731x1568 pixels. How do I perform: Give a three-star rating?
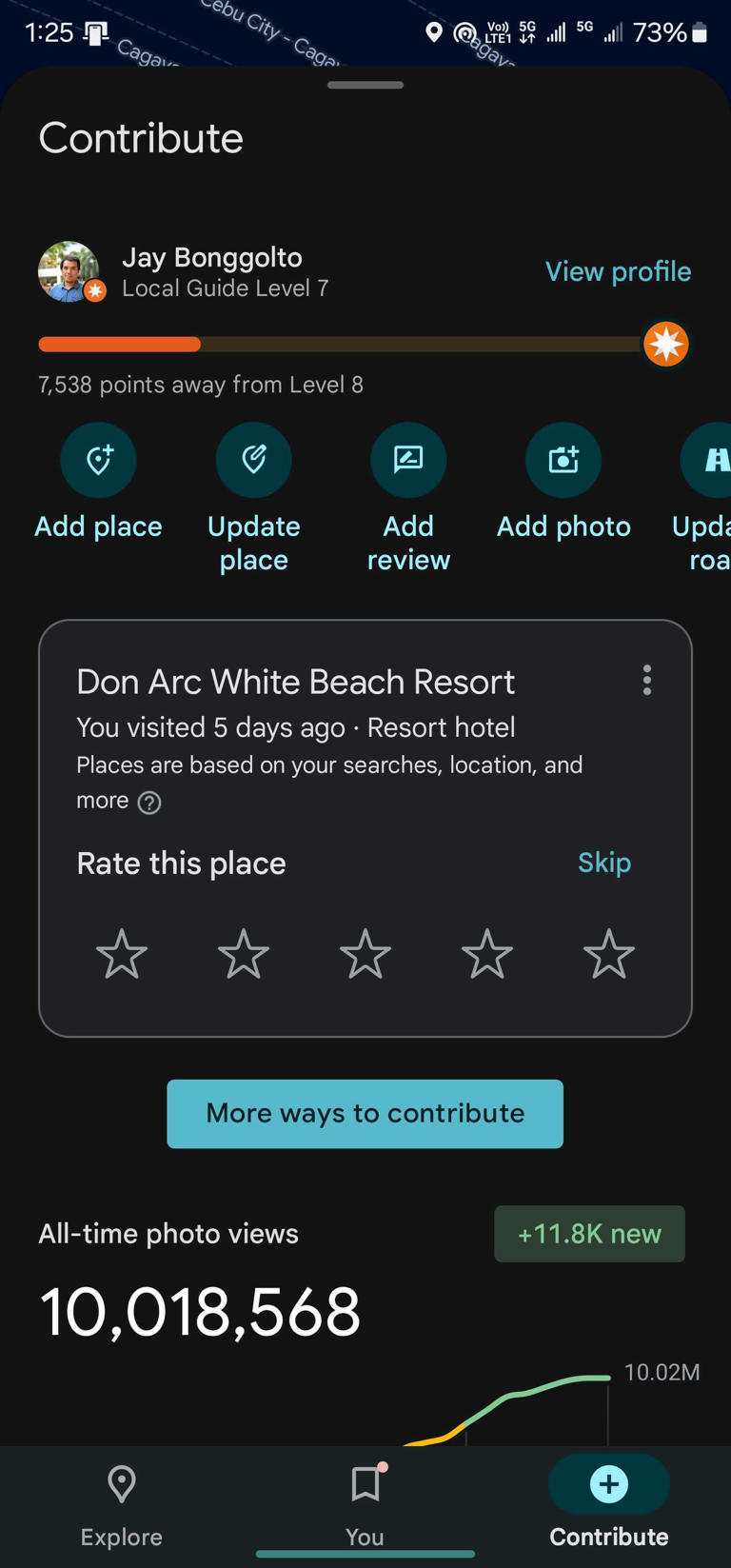click(x=365, y=954)
